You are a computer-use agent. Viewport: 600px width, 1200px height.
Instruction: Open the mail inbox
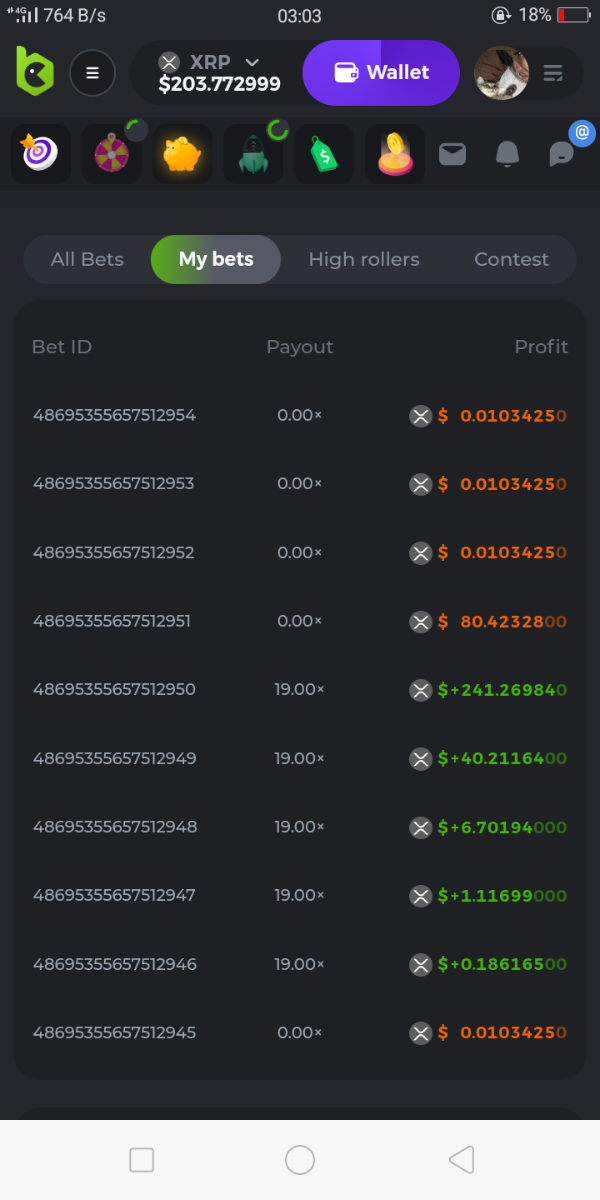[452, 154]
